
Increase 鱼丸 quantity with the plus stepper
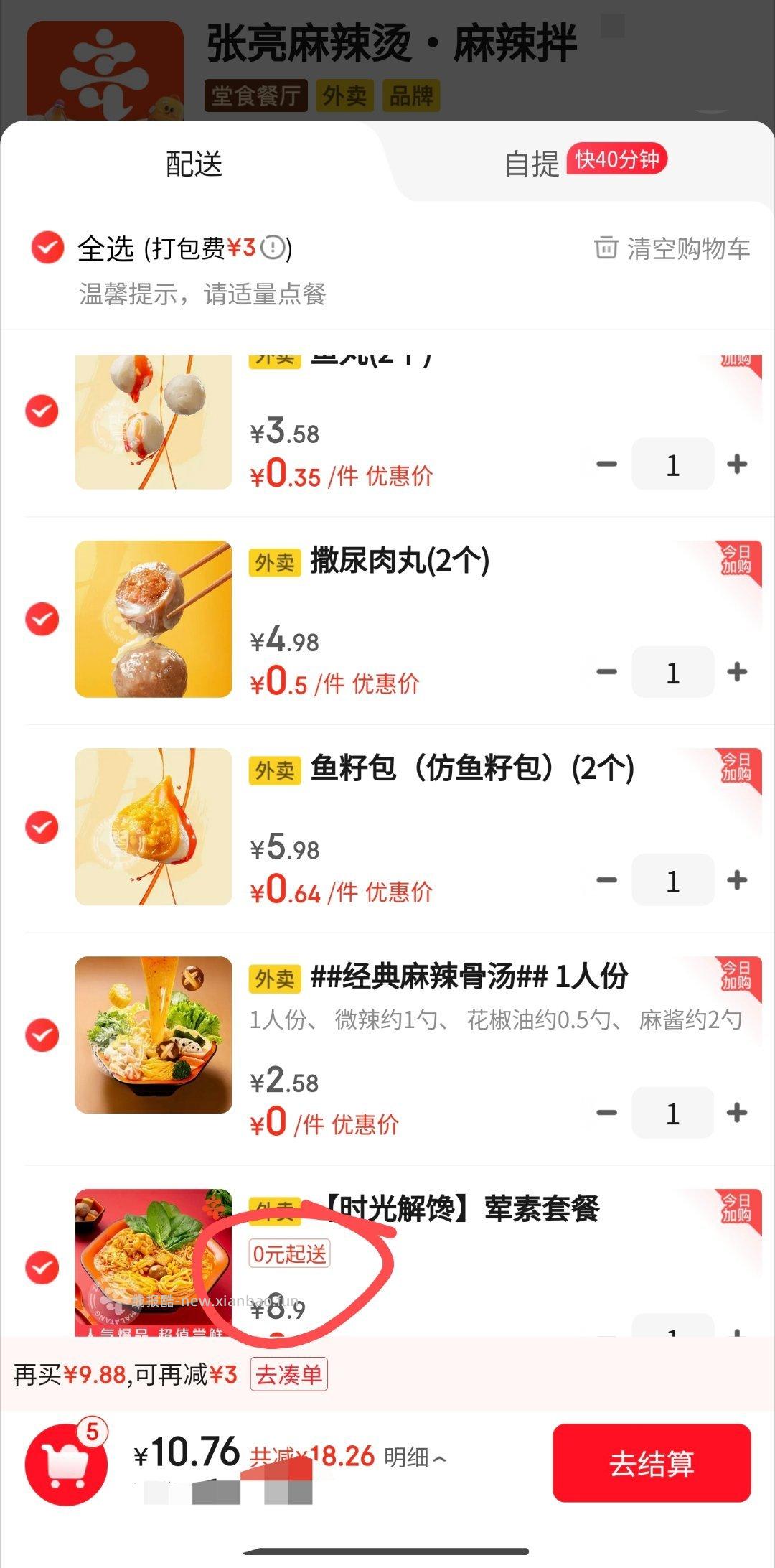(735, 465)
